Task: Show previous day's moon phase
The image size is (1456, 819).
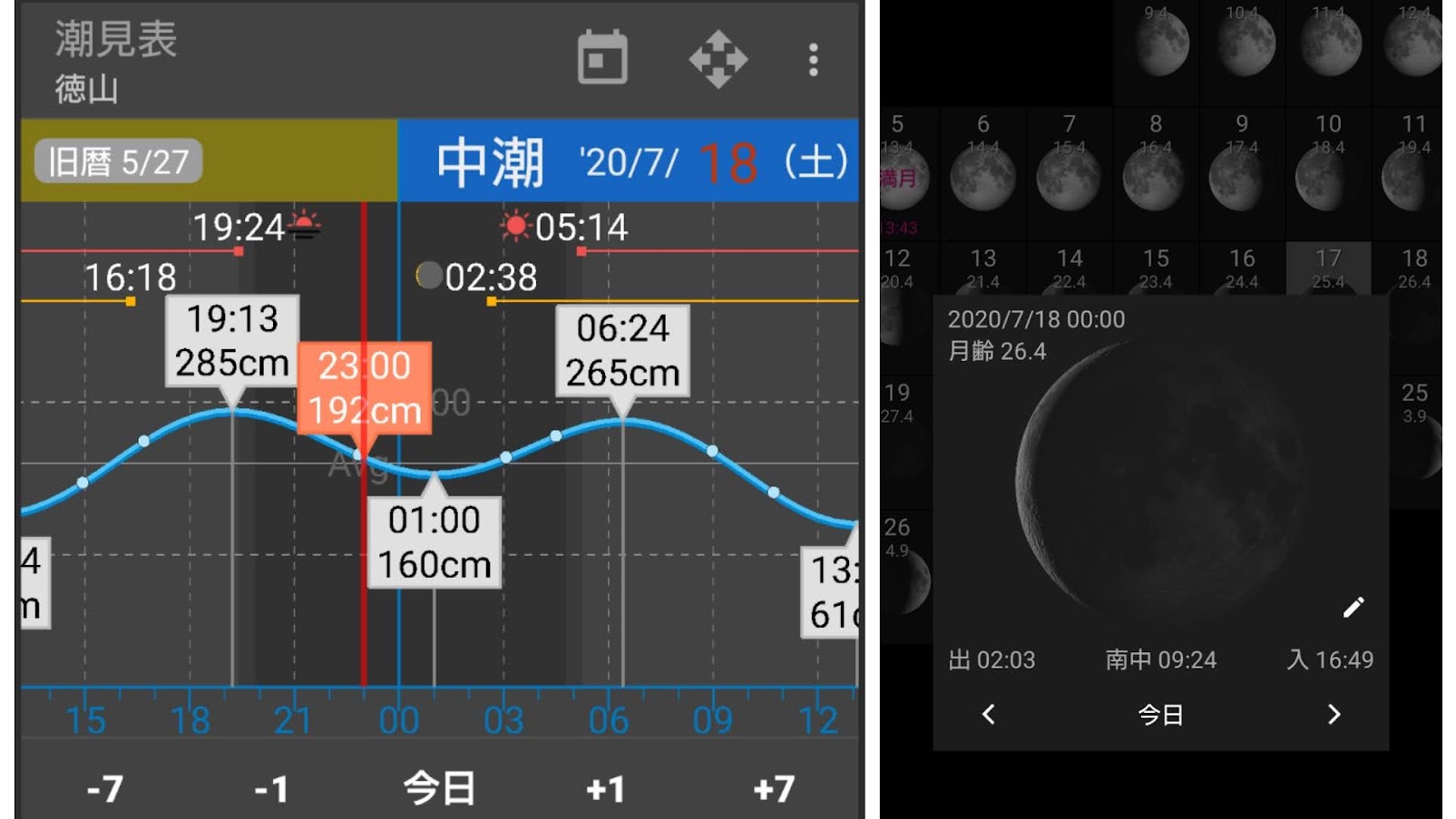Action: click(989, 715)
